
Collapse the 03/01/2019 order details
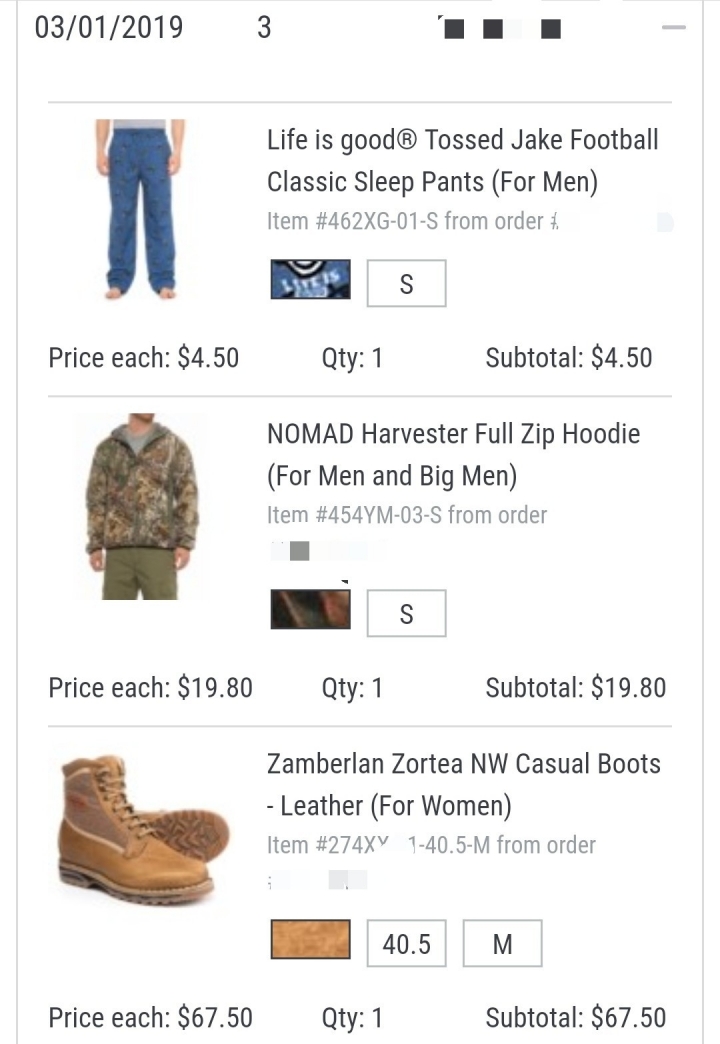coord(674,28)
